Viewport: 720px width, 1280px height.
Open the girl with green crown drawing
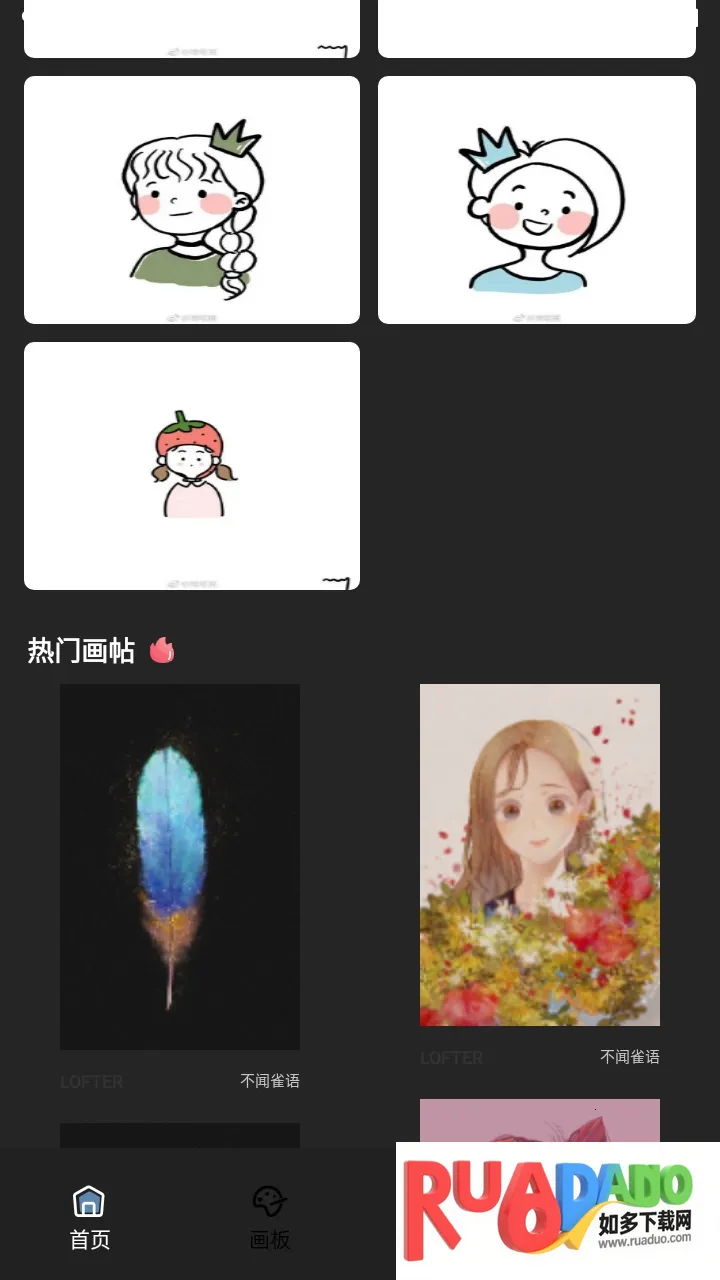(x=191, y=200)
